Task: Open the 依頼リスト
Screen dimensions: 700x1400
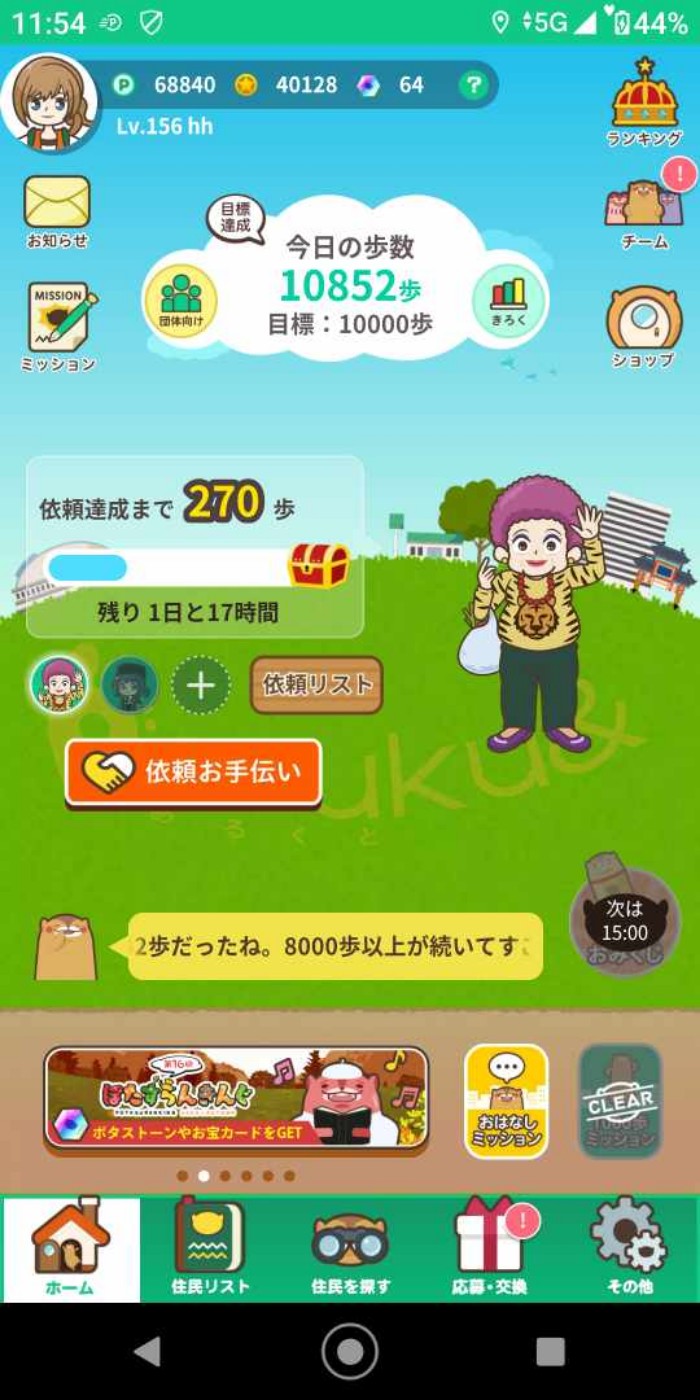Action: [316, 685]
